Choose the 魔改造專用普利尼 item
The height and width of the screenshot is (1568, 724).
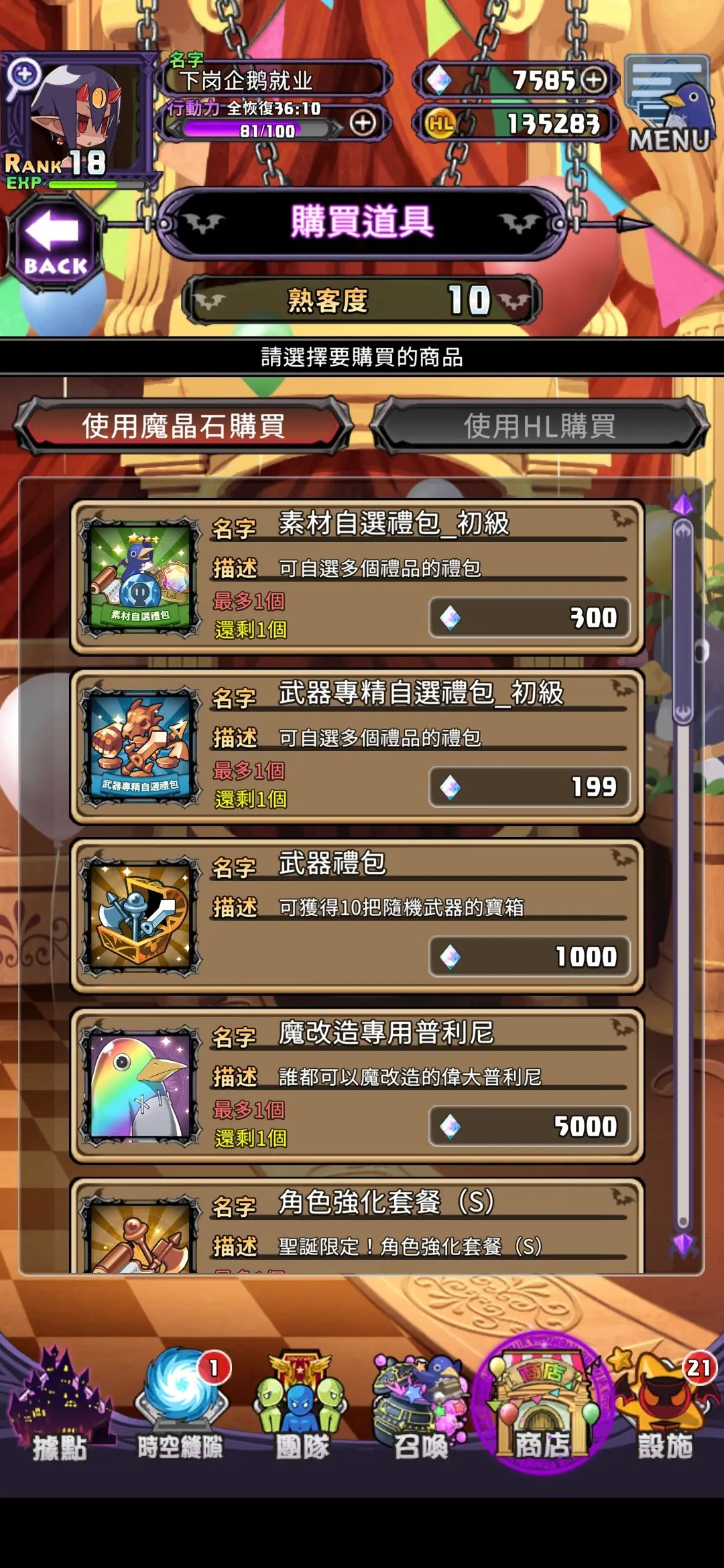pos(357,1086)
